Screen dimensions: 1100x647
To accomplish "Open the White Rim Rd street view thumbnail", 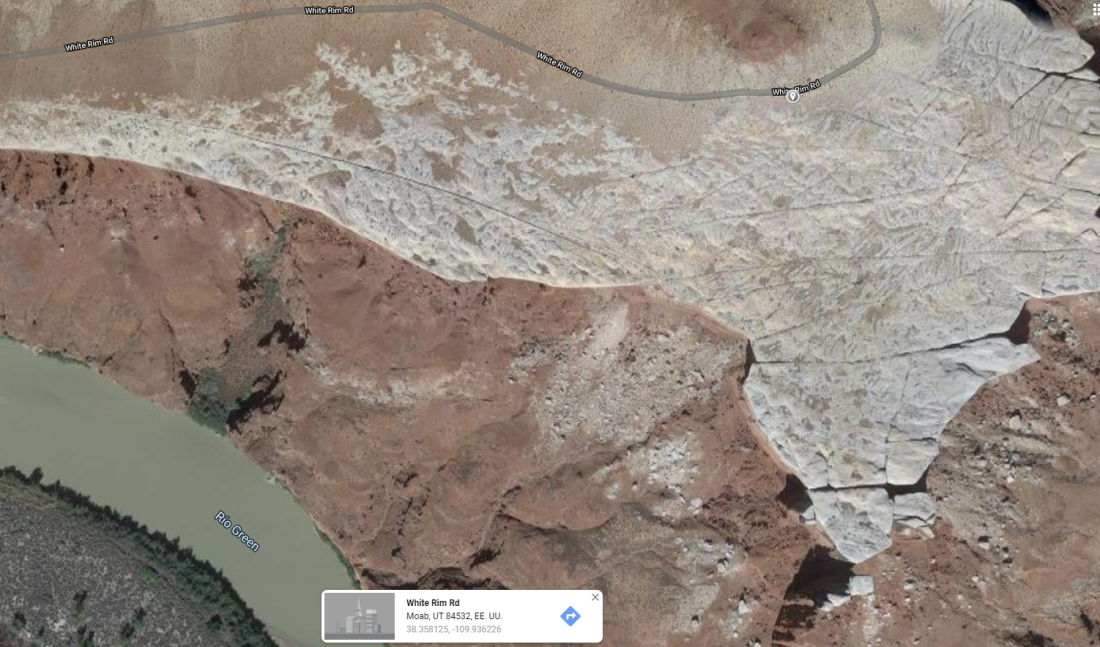I will pos(360,616).
